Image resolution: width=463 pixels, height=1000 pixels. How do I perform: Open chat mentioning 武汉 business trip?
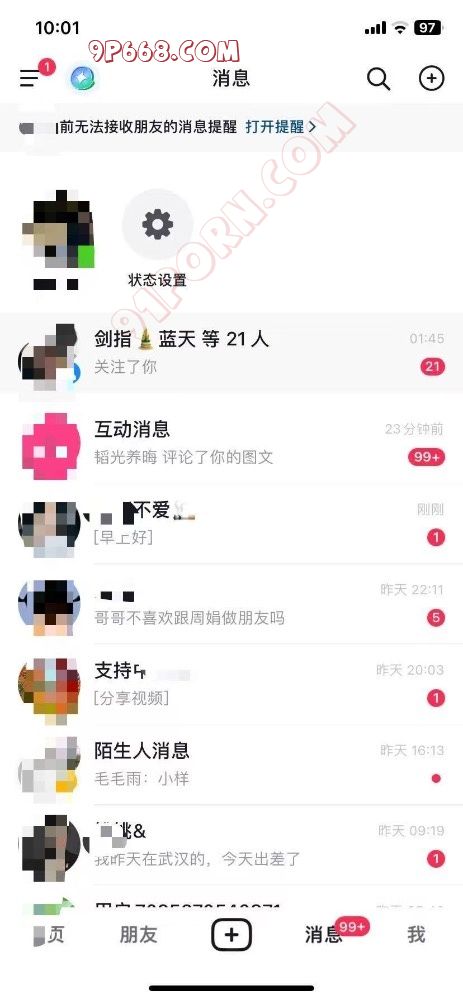tap(232, 845)
